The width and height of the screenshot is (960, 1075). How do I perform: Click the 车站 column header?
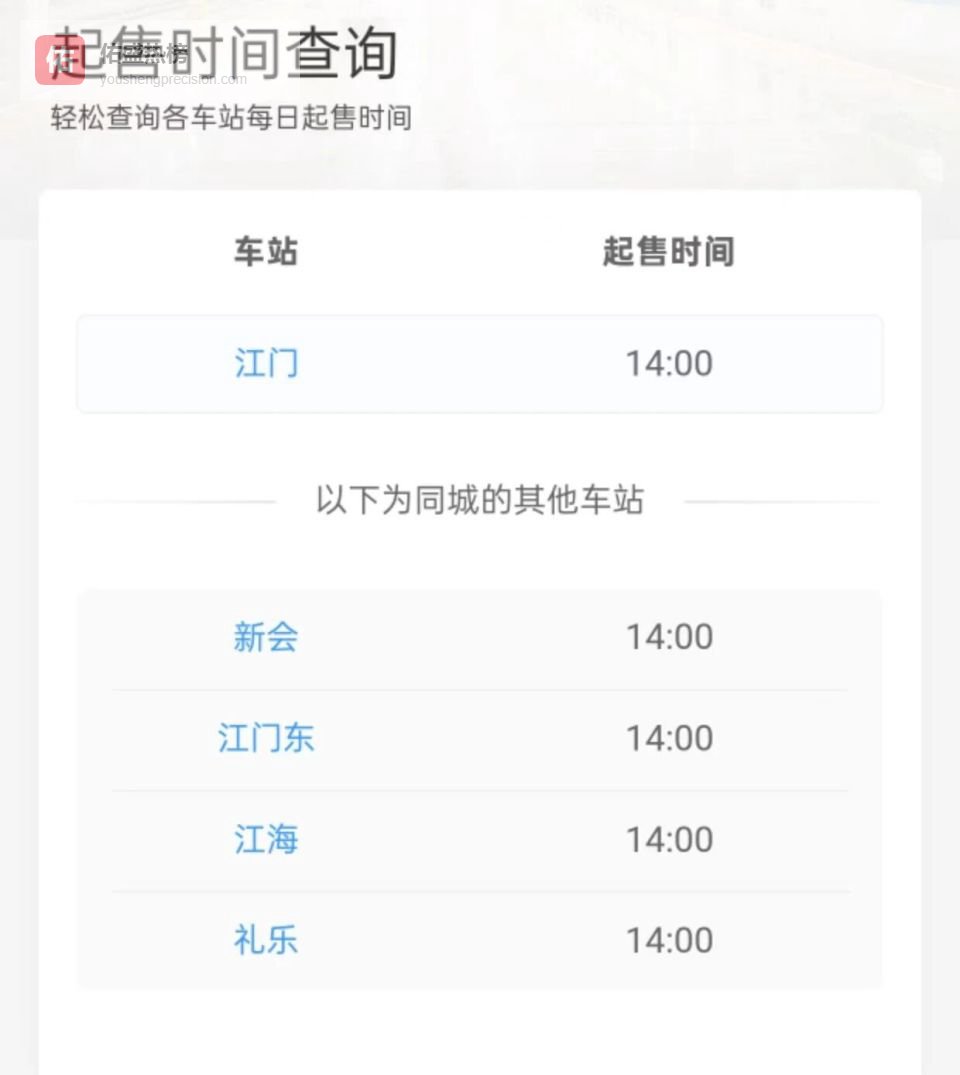[265, 252]
